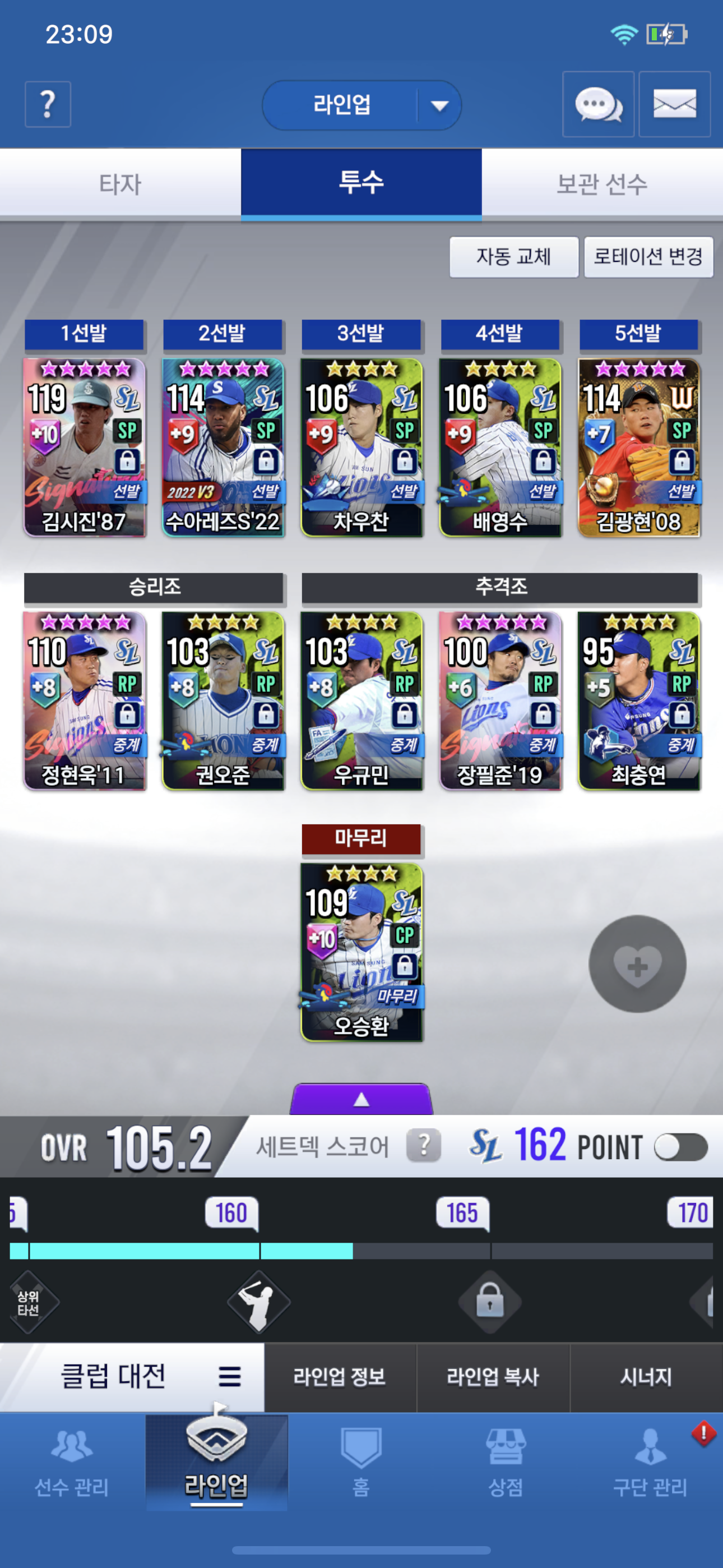Tap the 자동 교체 button
The image size is (723, 1568).
click(x=513, y=257)
